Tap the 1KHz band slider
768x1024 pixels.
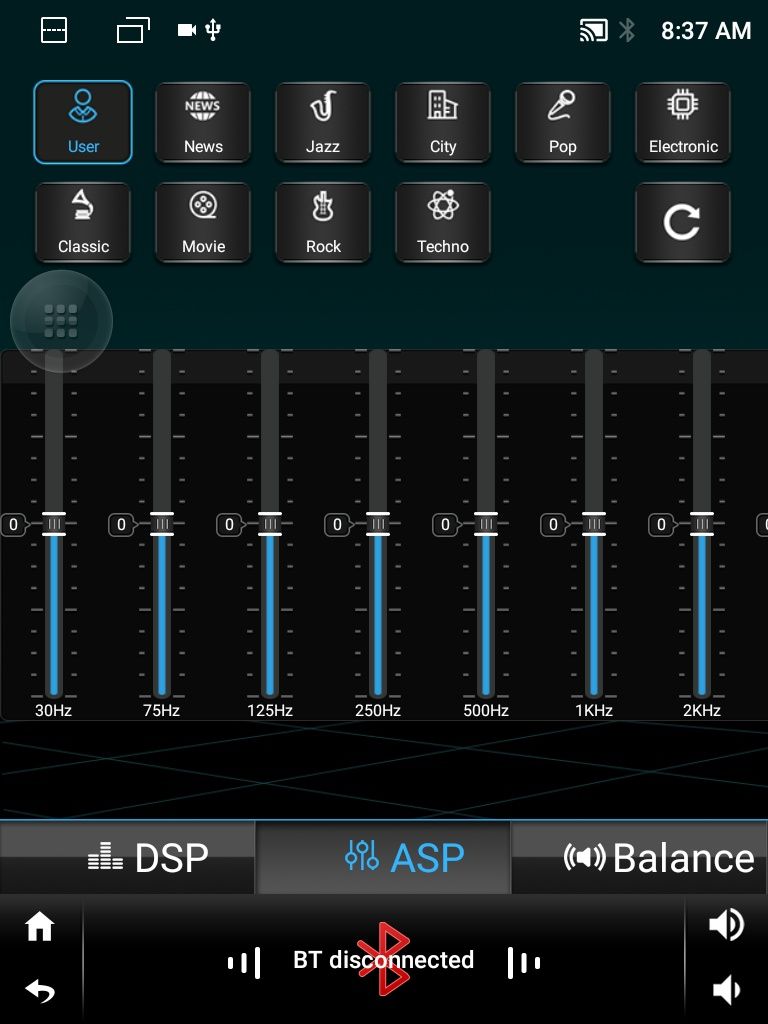[594, 524]
